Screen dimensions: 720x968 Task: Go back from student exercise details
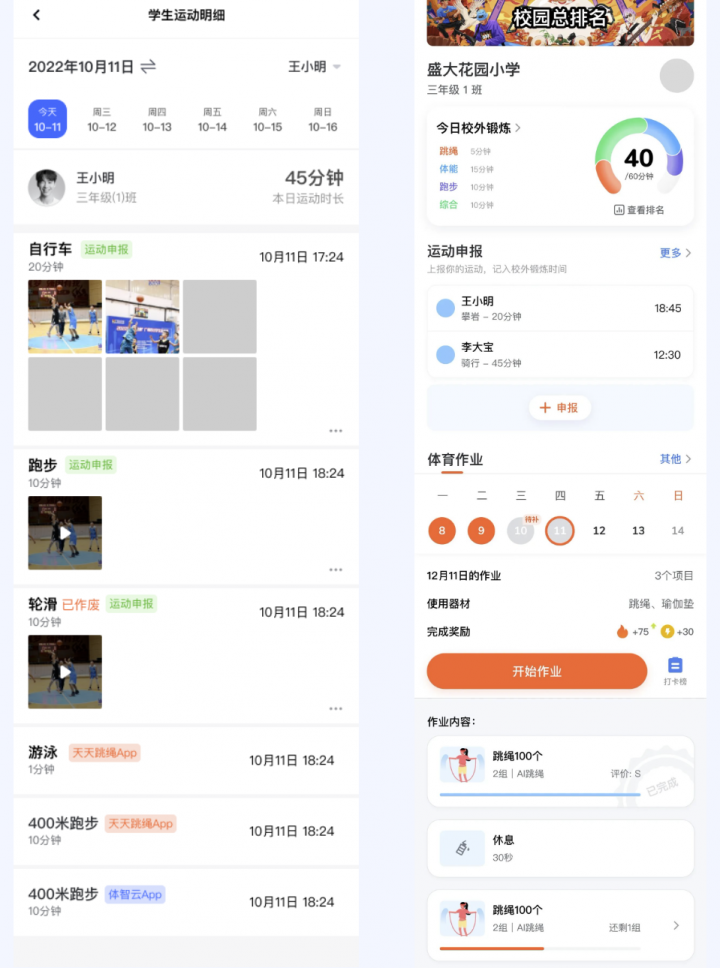click(37, 15)
